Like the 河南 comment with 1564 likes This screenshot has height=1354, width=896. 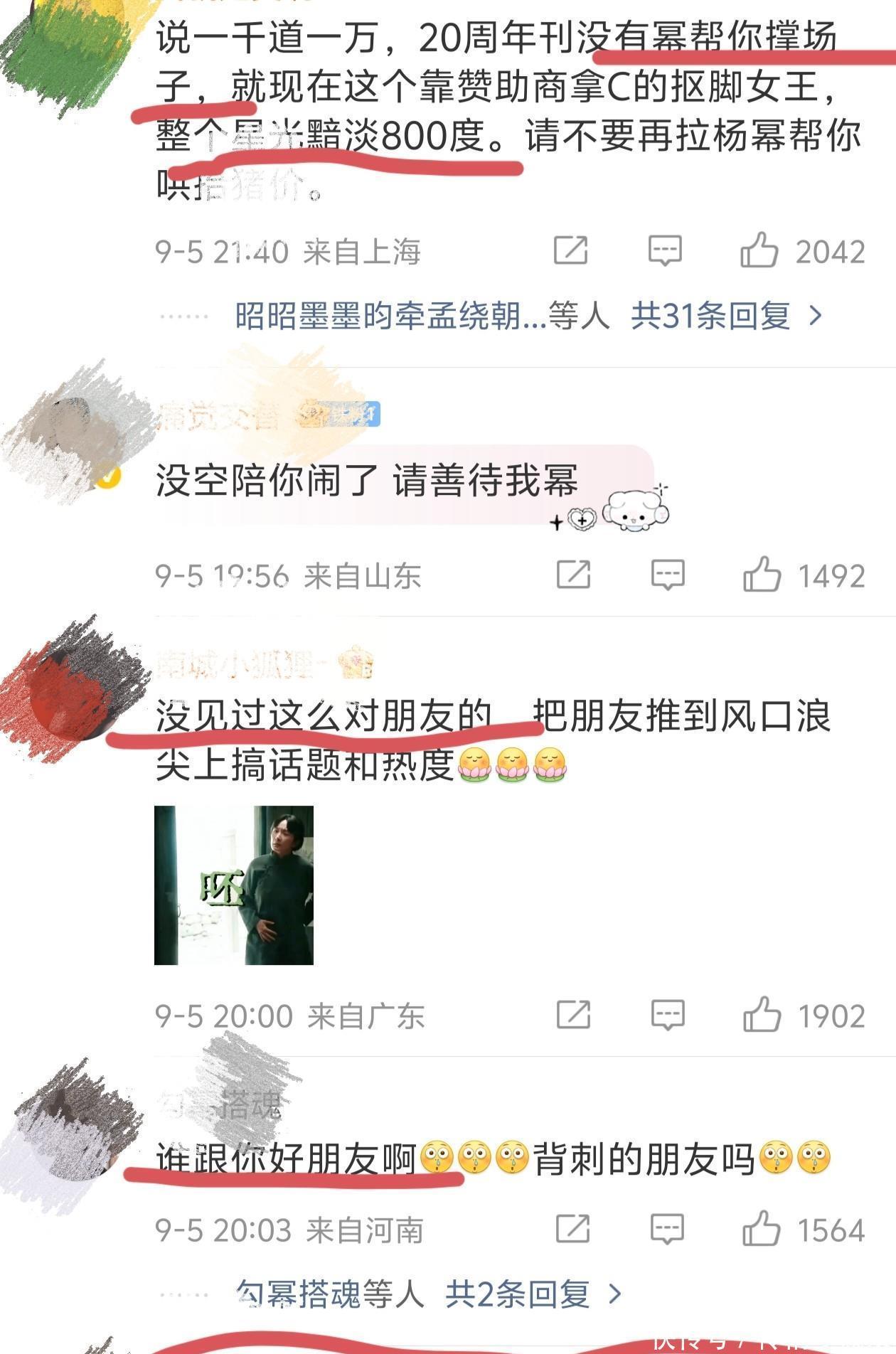point(761,1229)
